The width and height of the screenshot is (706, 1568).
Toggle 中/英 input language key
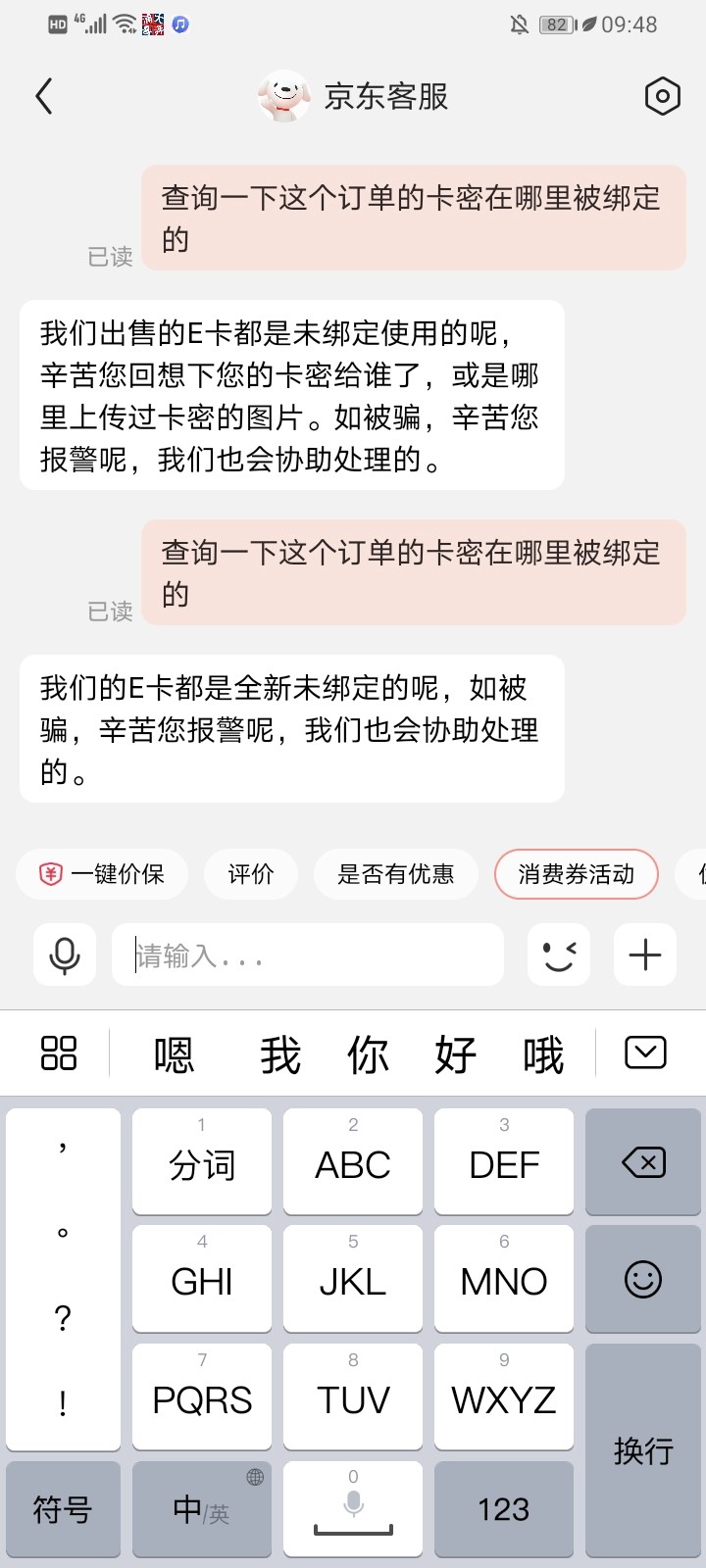click(201, 1509)
